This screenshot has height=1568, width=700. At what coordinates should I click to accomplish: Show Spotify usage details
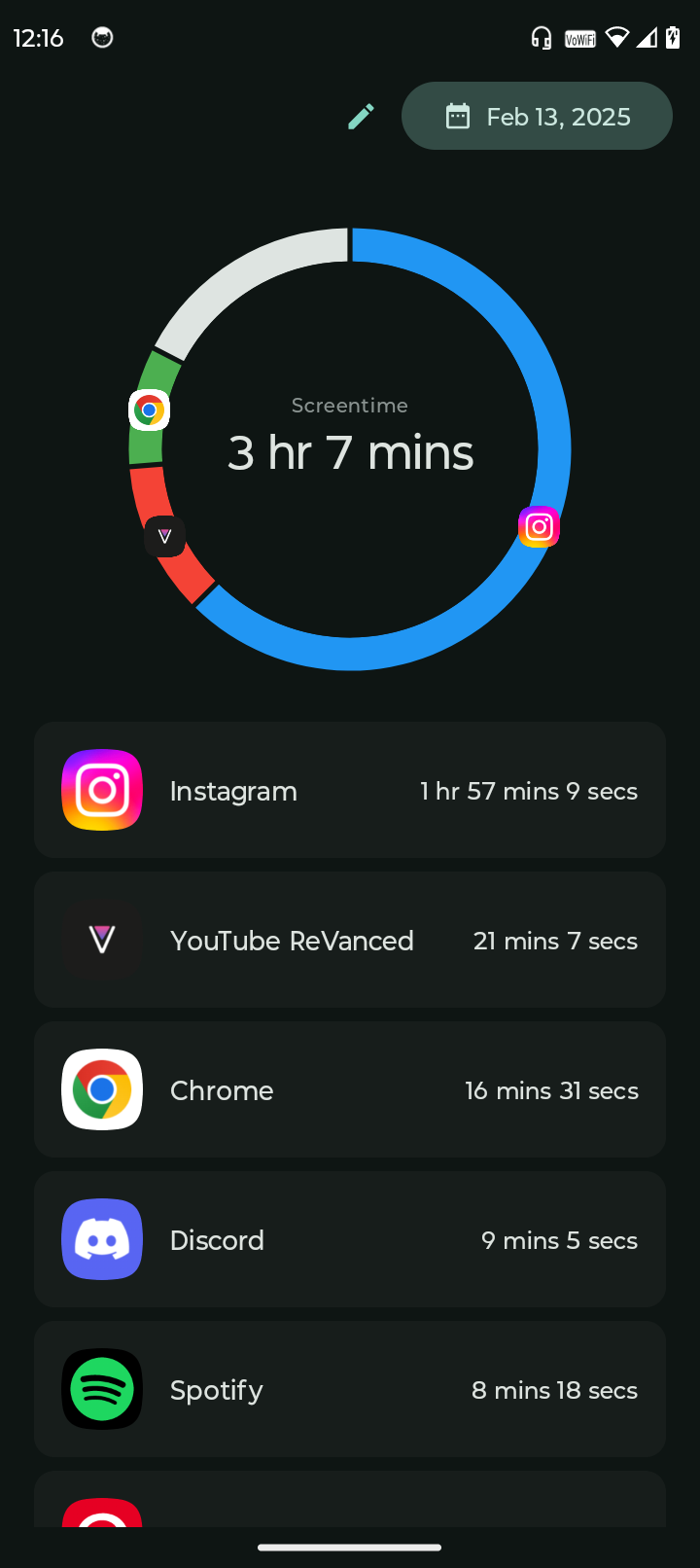(x=350, y=1389)
